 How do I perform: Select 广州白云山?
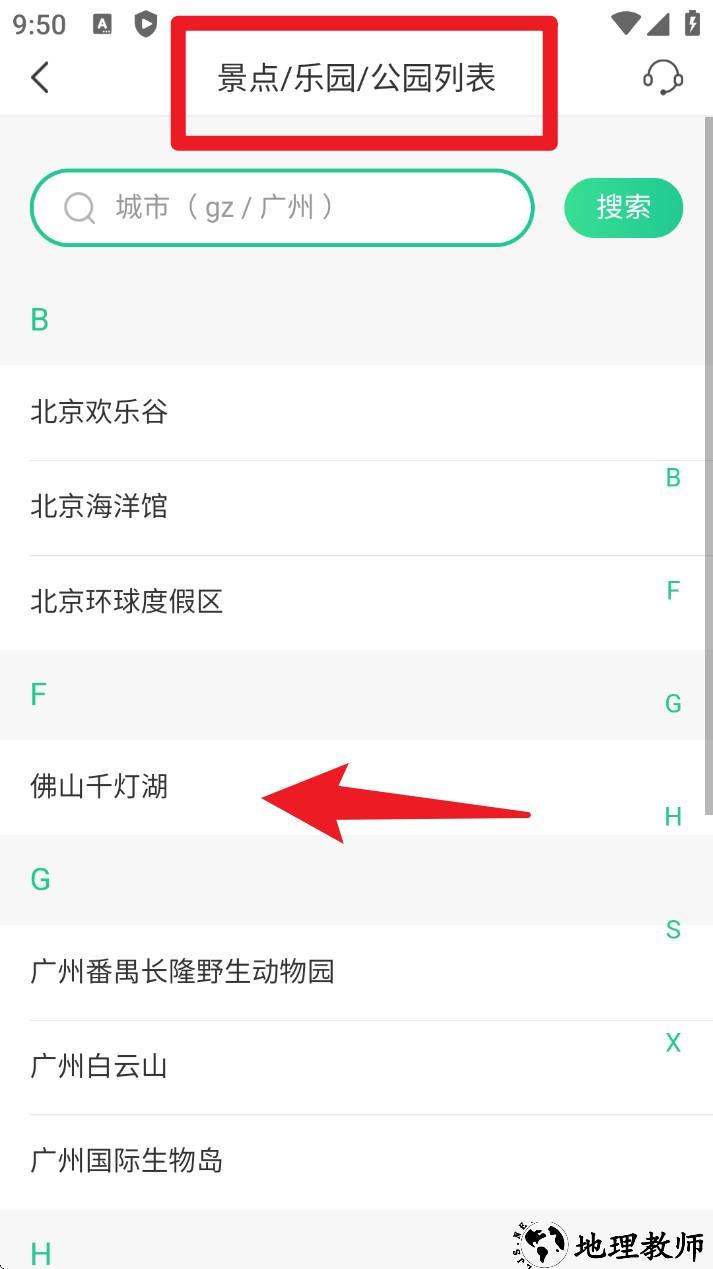99,1067
